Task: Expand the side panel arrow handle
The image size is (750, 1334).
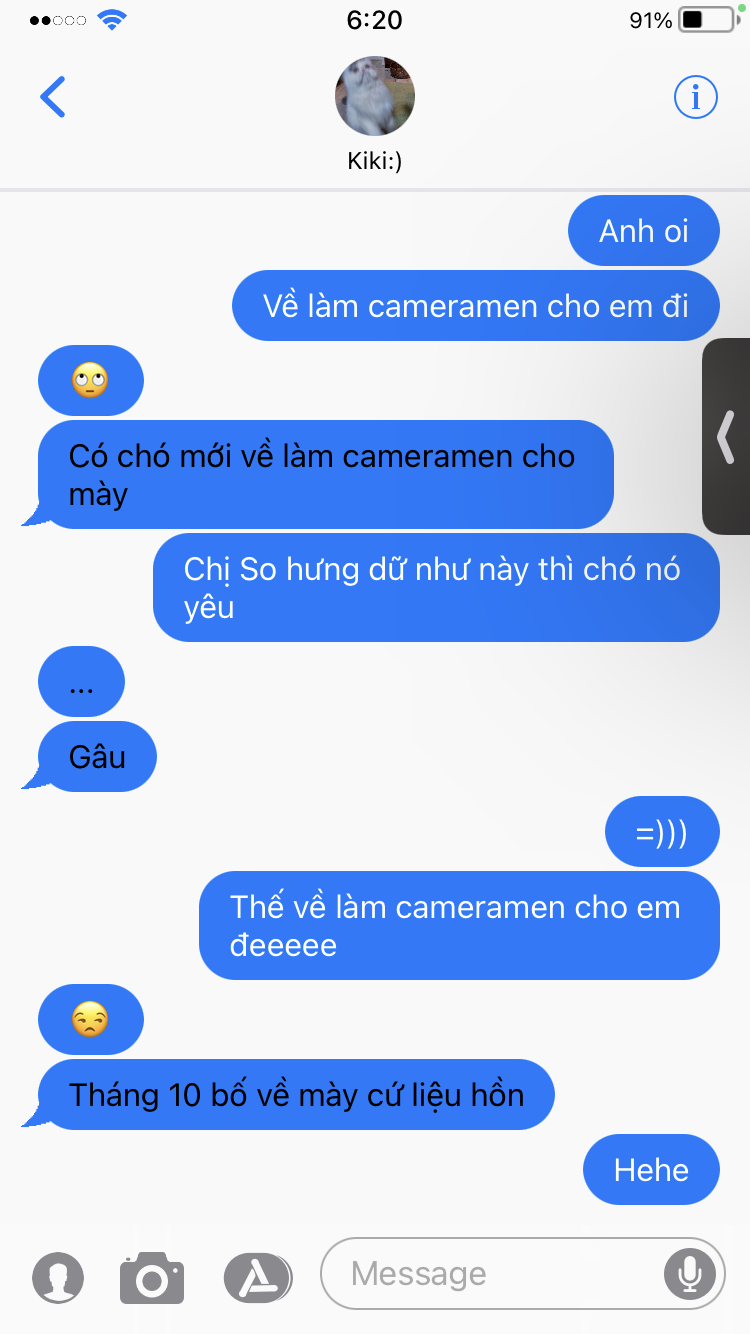Action: point(726,436)
